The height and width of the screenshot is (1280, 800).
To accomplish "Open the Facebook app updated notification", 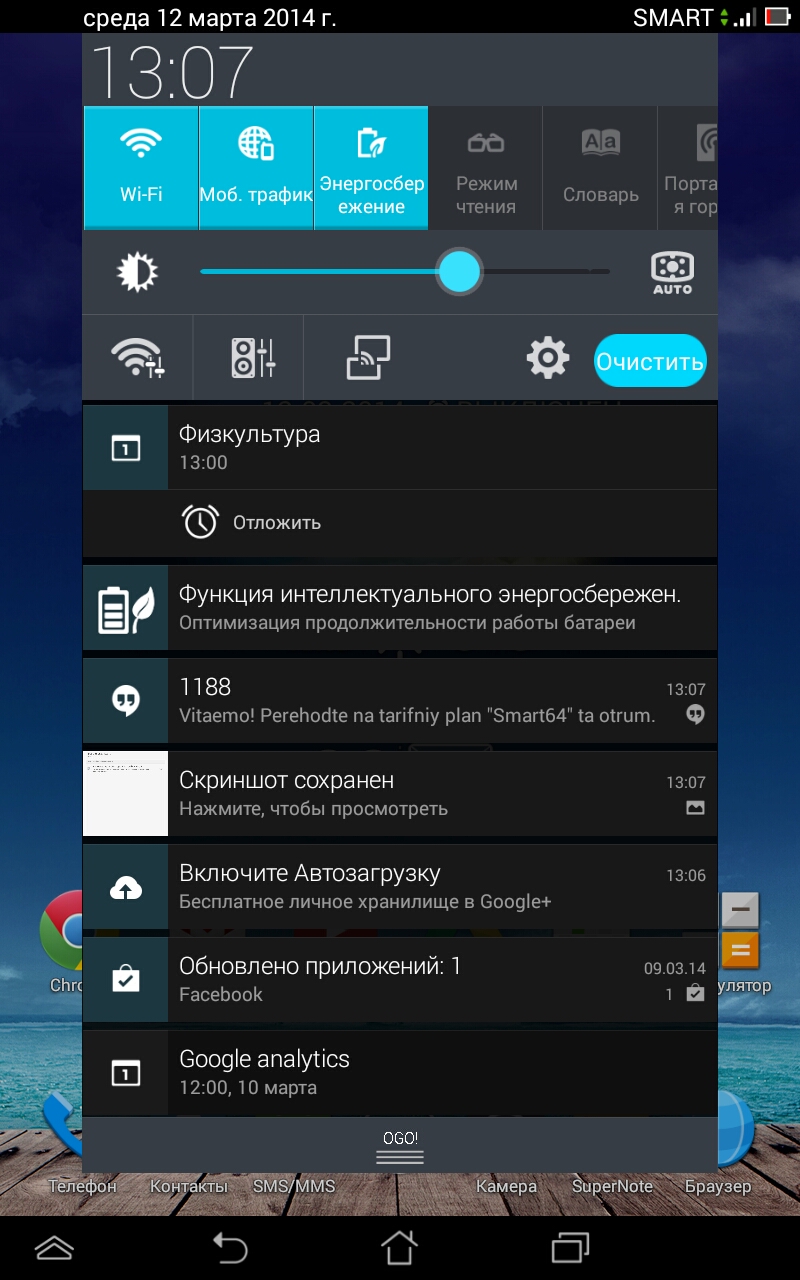I will coord(400,979).
